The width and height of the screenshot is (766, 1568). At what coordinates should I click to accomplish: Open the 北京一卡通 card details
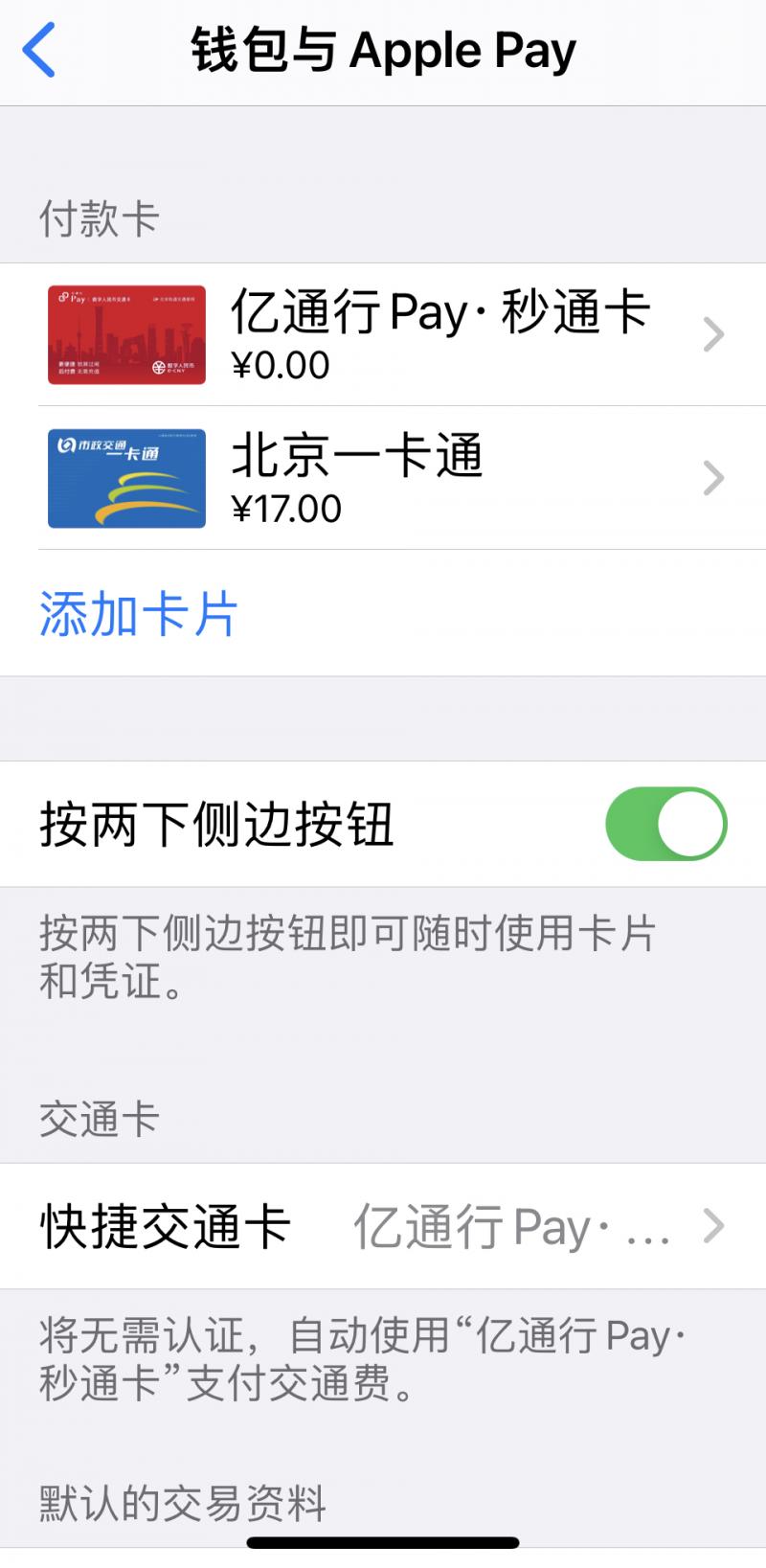tap(383, 478)
